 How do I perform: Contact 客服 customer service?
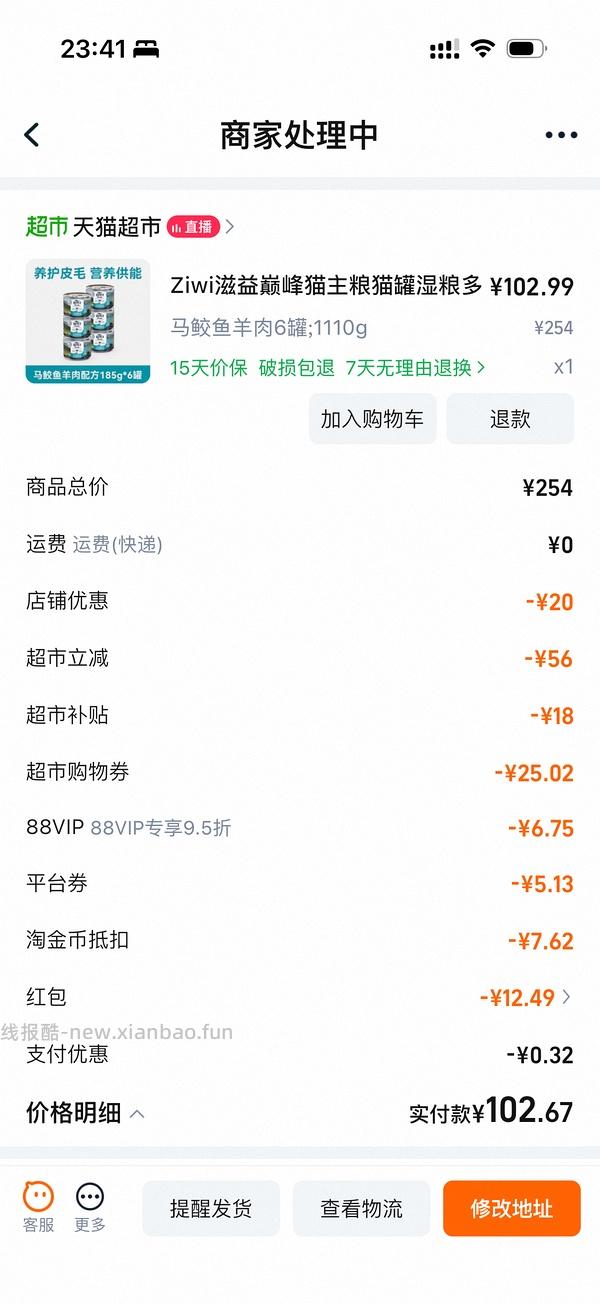point(38,1206)
